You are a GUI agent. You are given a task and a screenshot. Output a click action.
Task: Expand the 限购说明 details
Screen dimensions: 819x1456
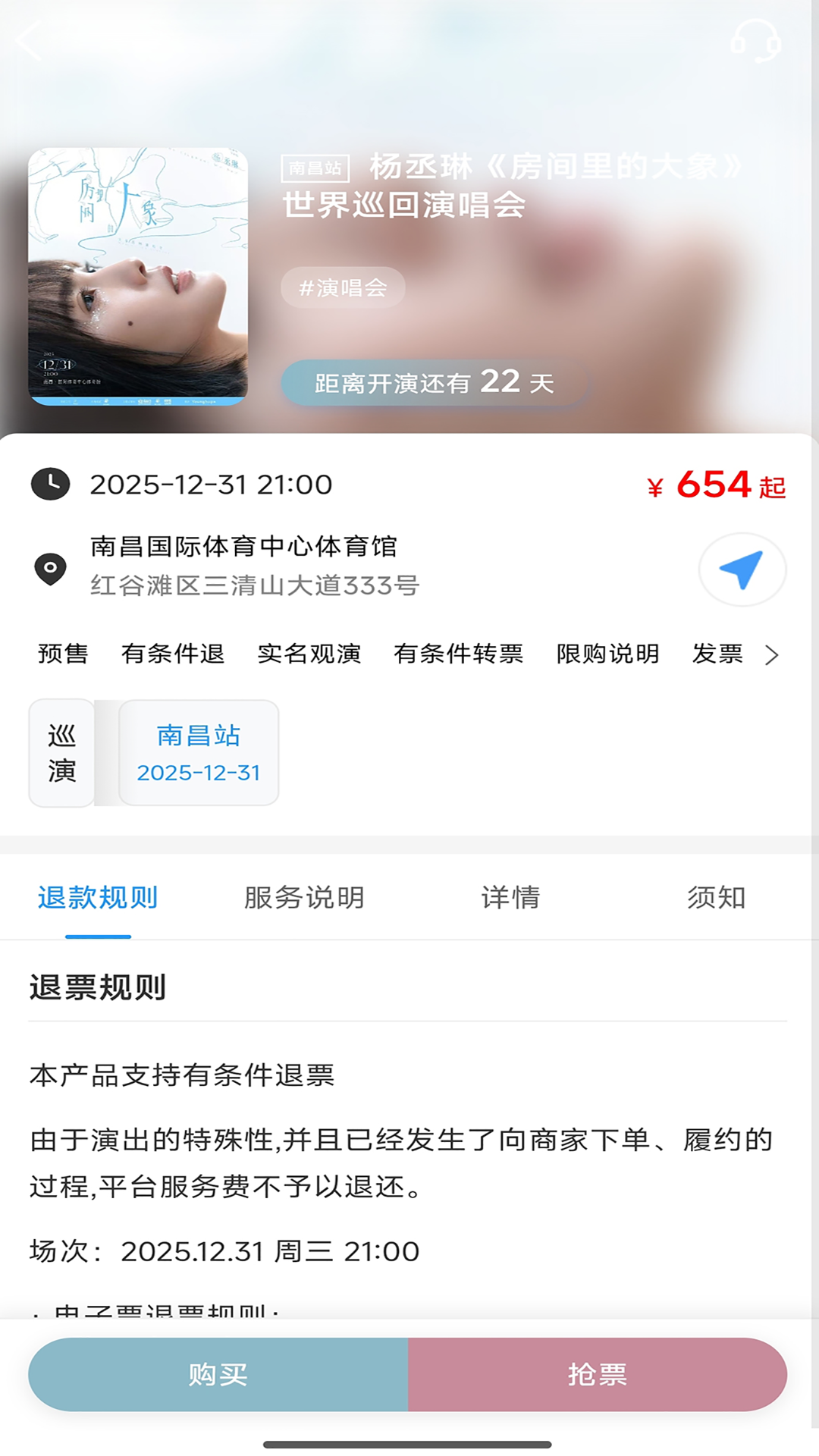pyautogui.click(x=607, y=654)
